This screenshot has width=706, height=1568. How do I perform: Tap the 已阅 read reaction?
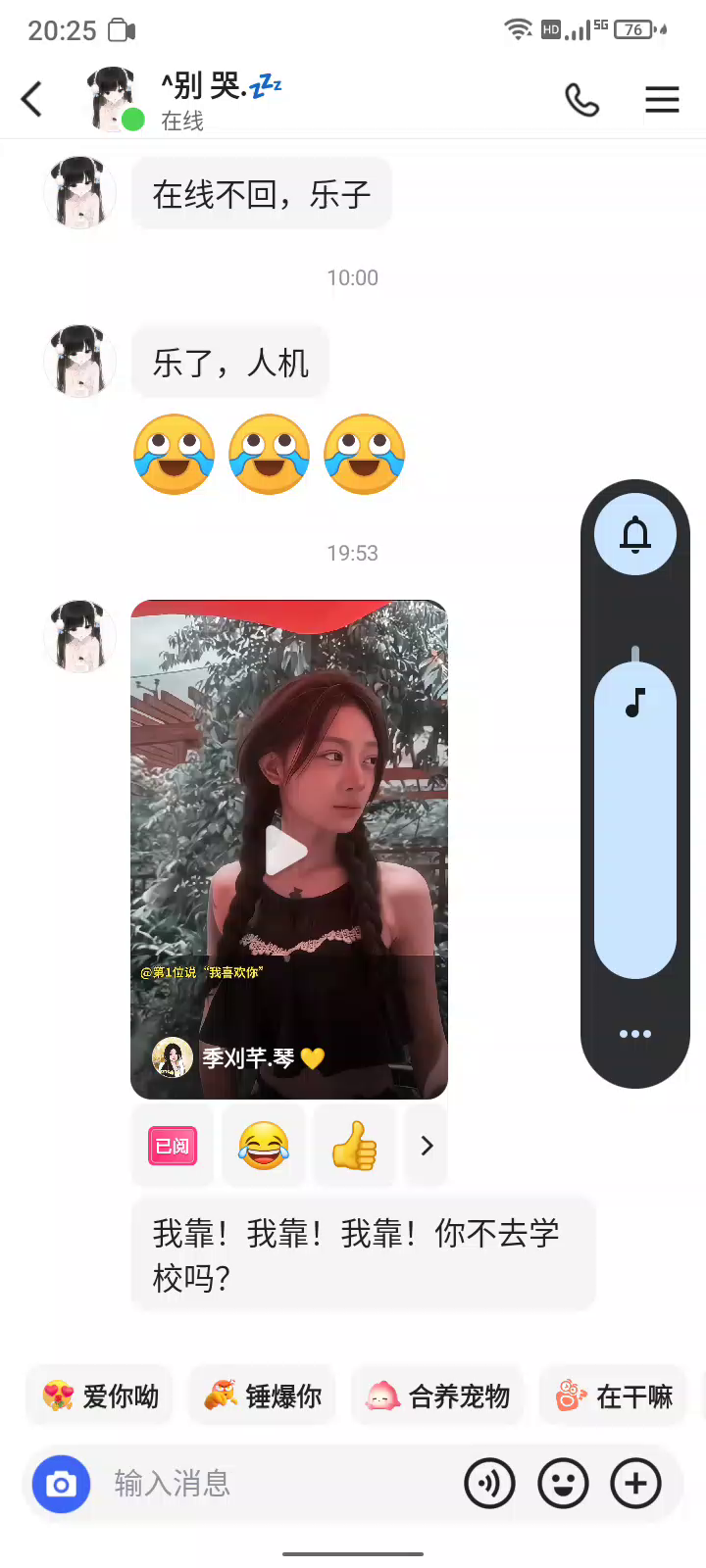click(173, 1146)
